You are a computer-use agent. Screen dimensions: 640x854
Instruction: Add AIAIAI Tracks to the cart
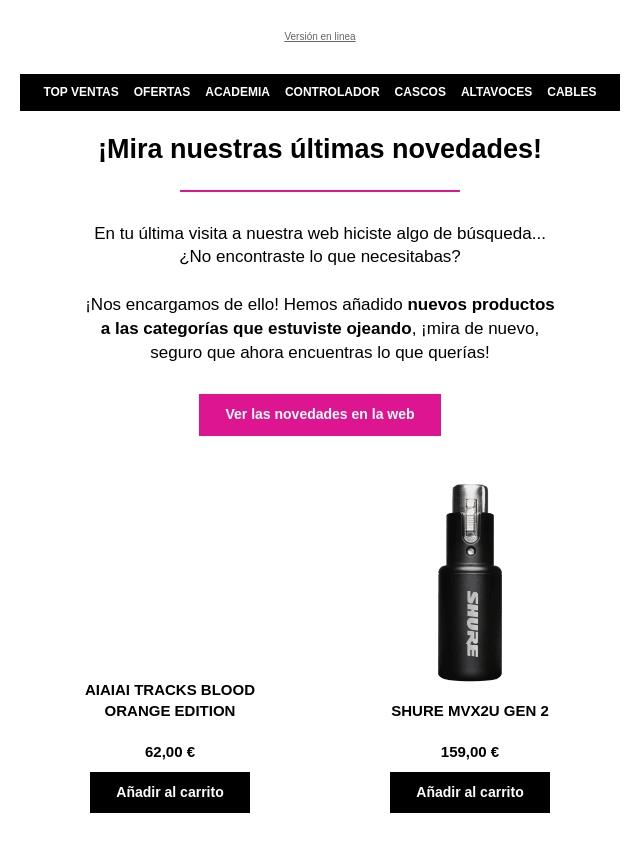coord(170,792)
